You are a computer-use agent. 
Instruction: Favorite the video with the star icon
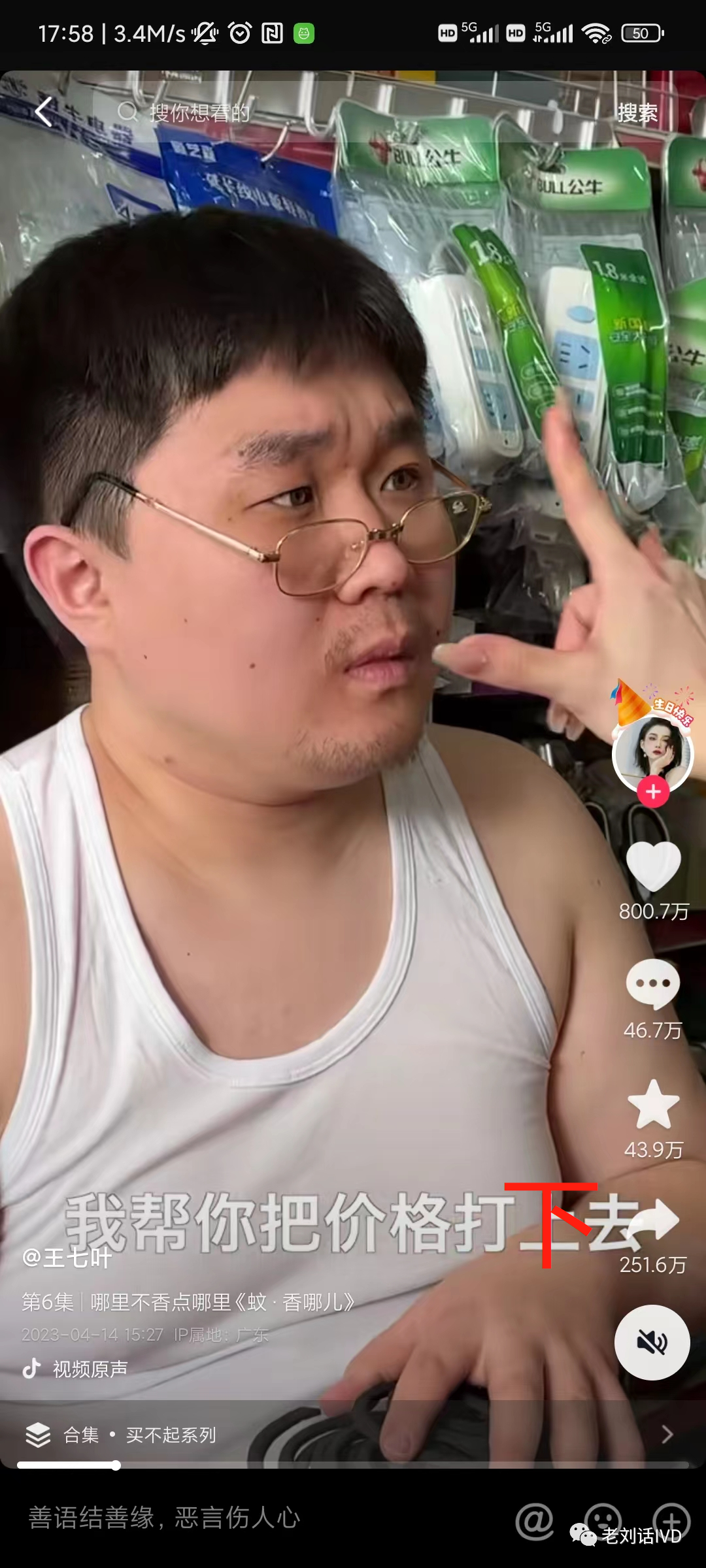point(653,1104)
